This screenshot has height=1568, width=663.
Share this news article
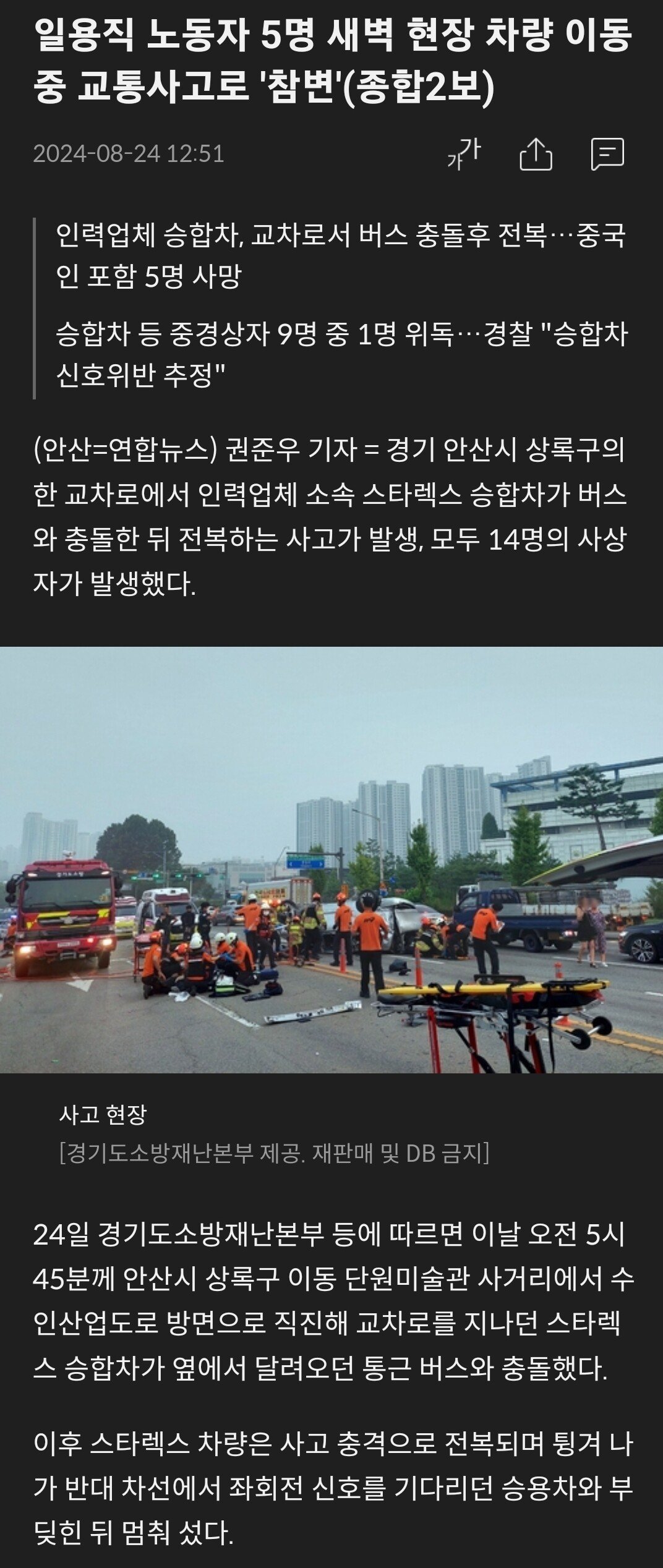coord(536,154)
